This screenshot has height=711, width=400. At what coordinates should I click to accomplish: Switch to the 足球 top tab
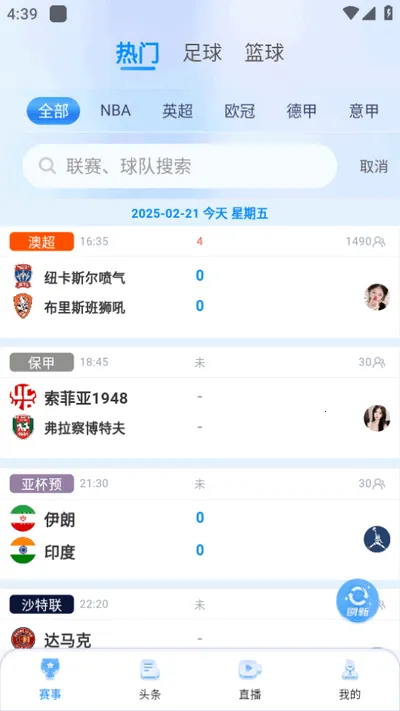202,53
